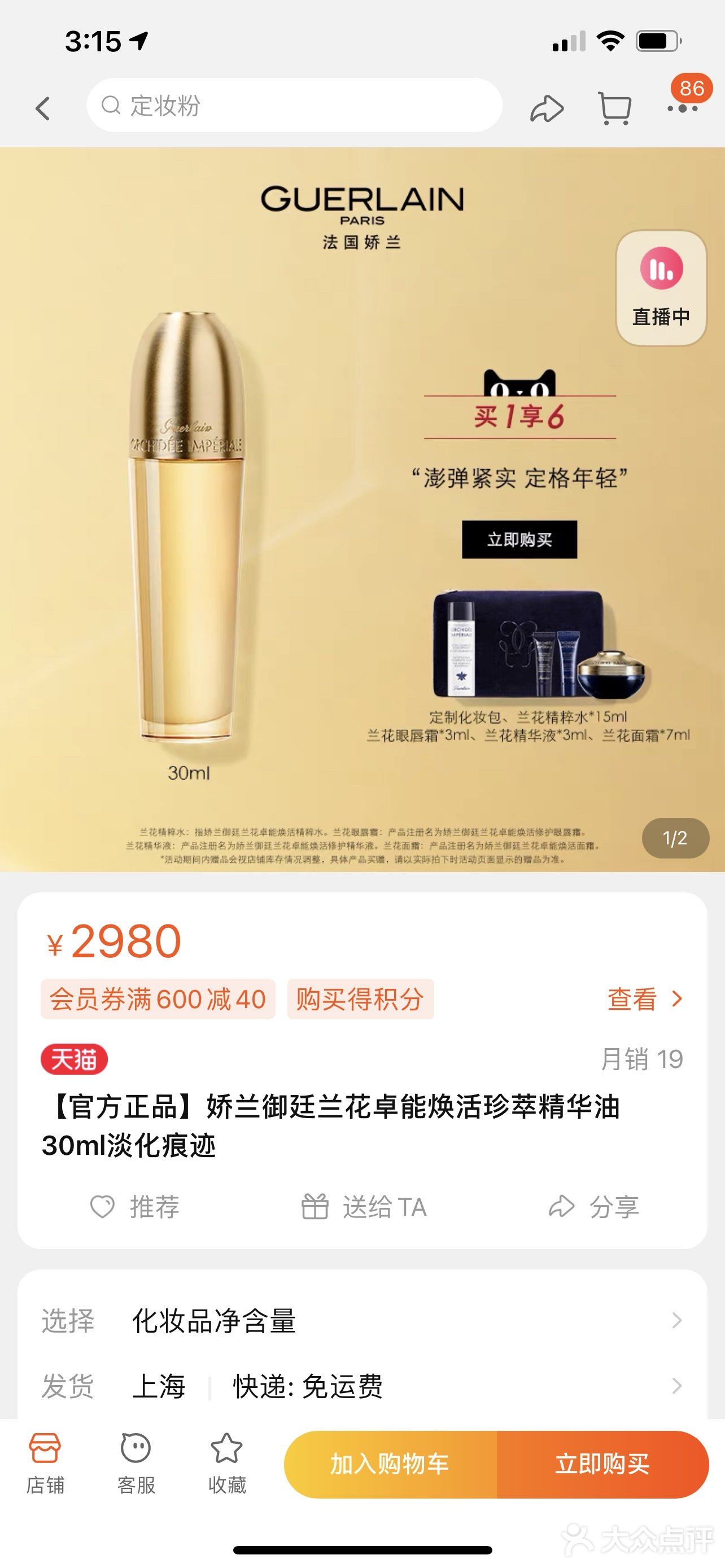Open the shopping cart icon
725x1568 pixels.
tap(615, 107)
